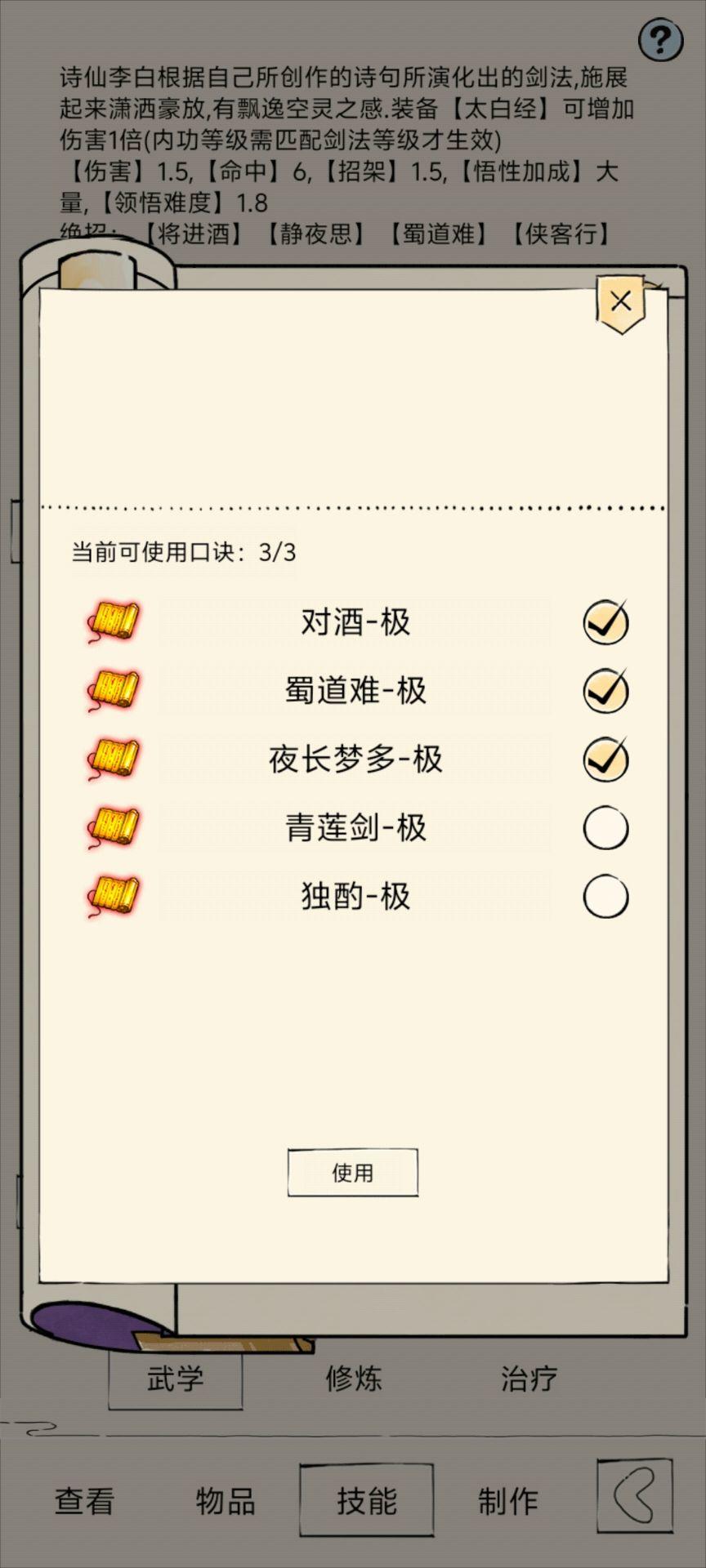This screenshot has width=706, height=1568.
Task: Toggle off 夜长梦多-极 selection
Action: coord(605,759)
